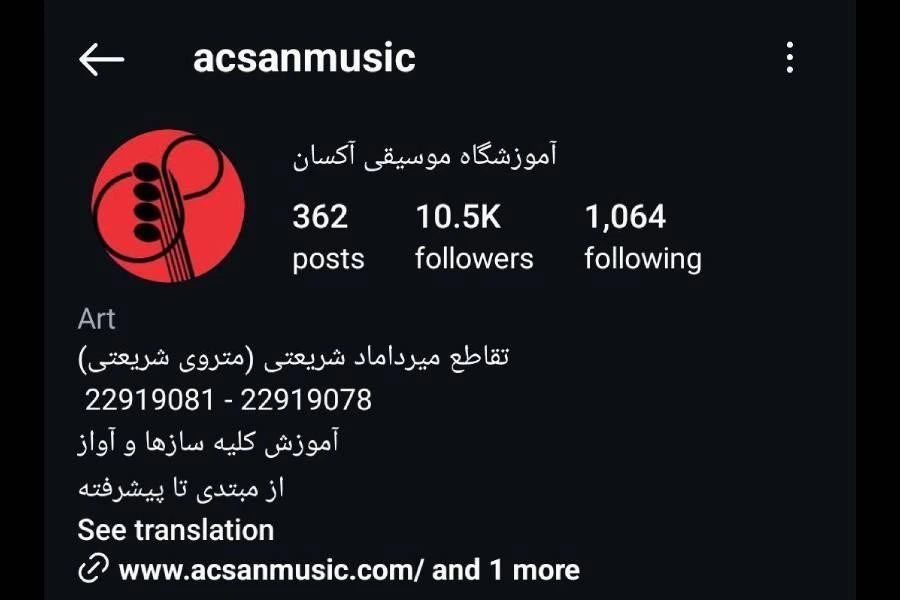This screenshot has height=600, width=900.
Task: View the 1,064 following list
Action: pos(642,237)
